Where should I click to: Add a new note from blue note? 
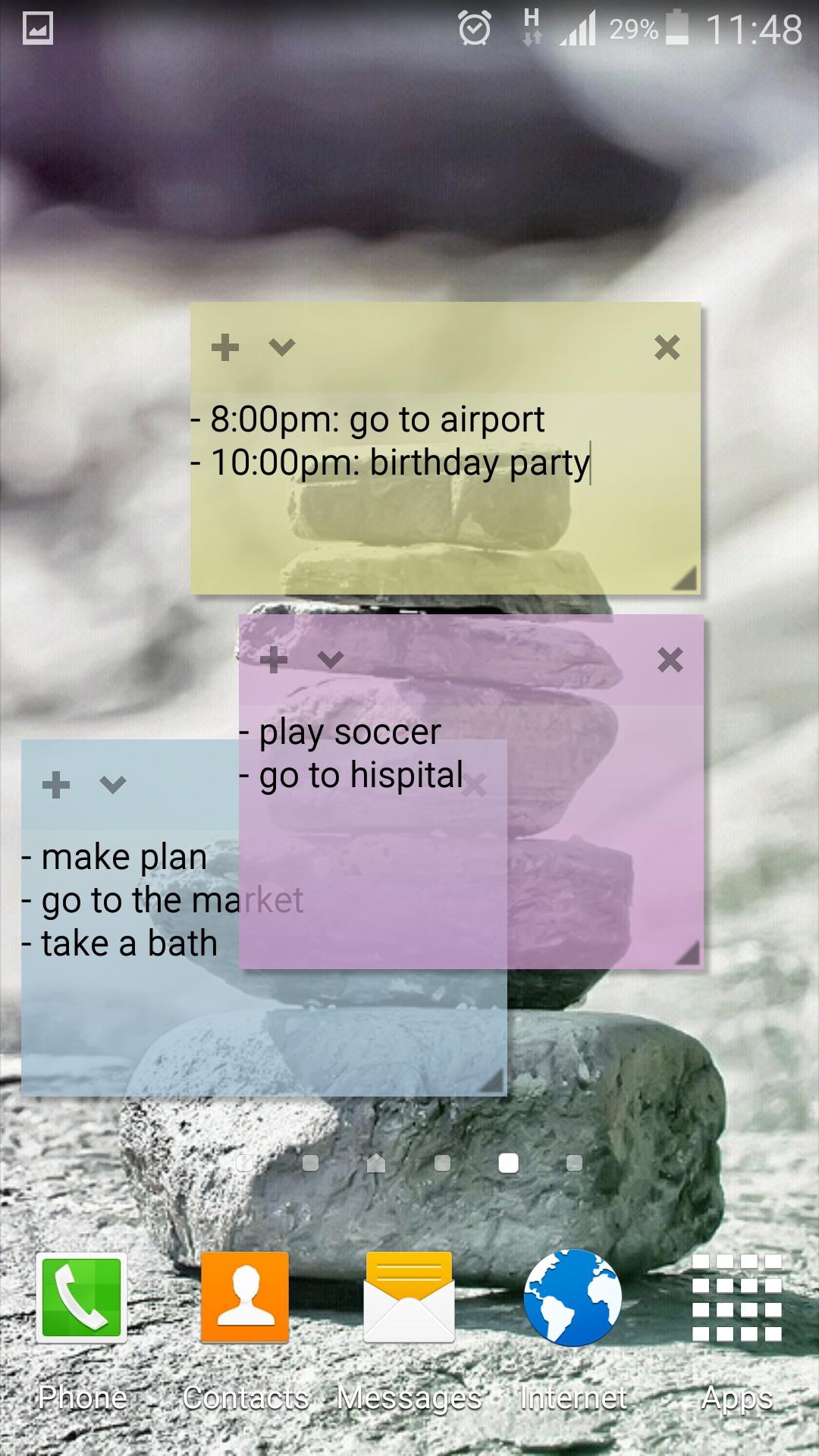click(x=55, y=785)
